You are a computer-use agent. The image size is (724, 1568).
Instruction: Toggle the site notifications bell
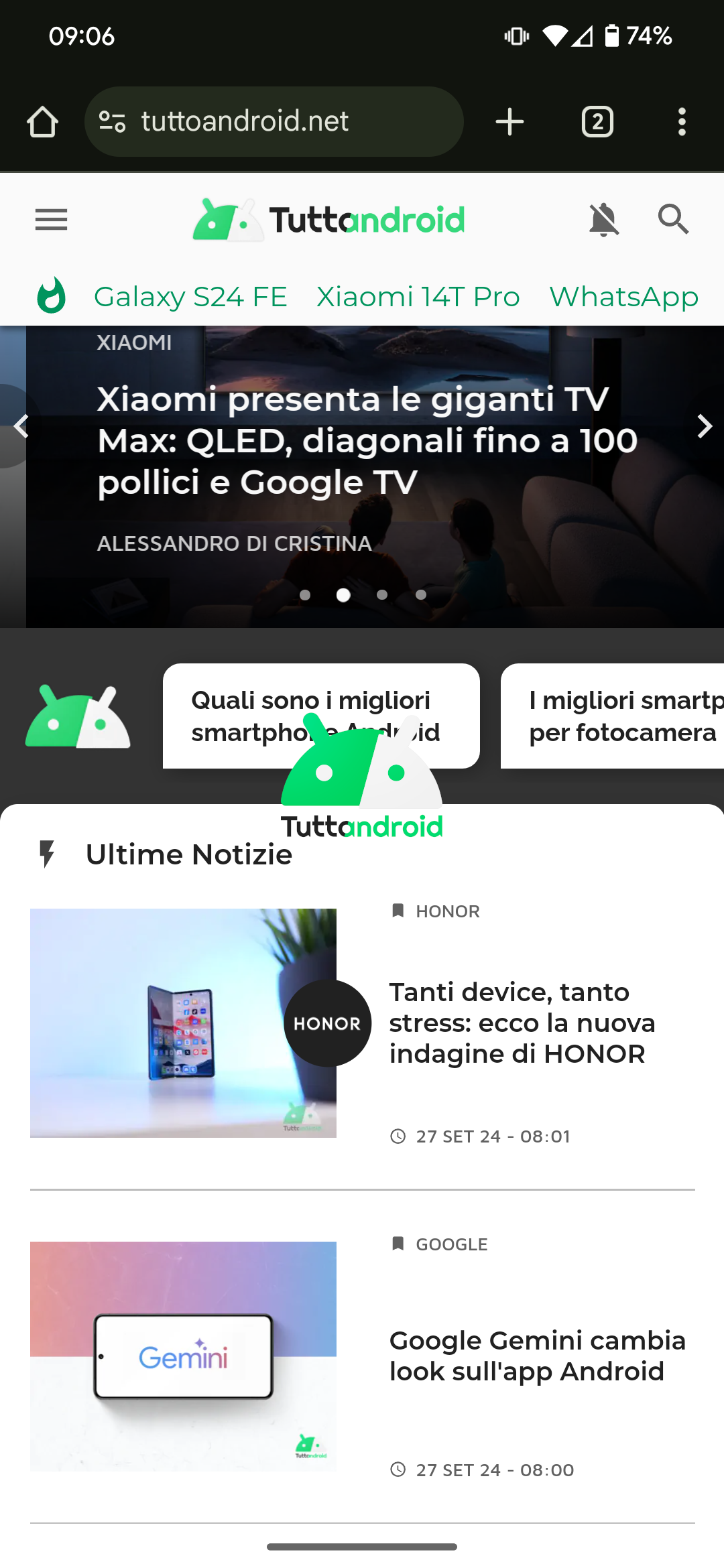click(x=603, y=219)
